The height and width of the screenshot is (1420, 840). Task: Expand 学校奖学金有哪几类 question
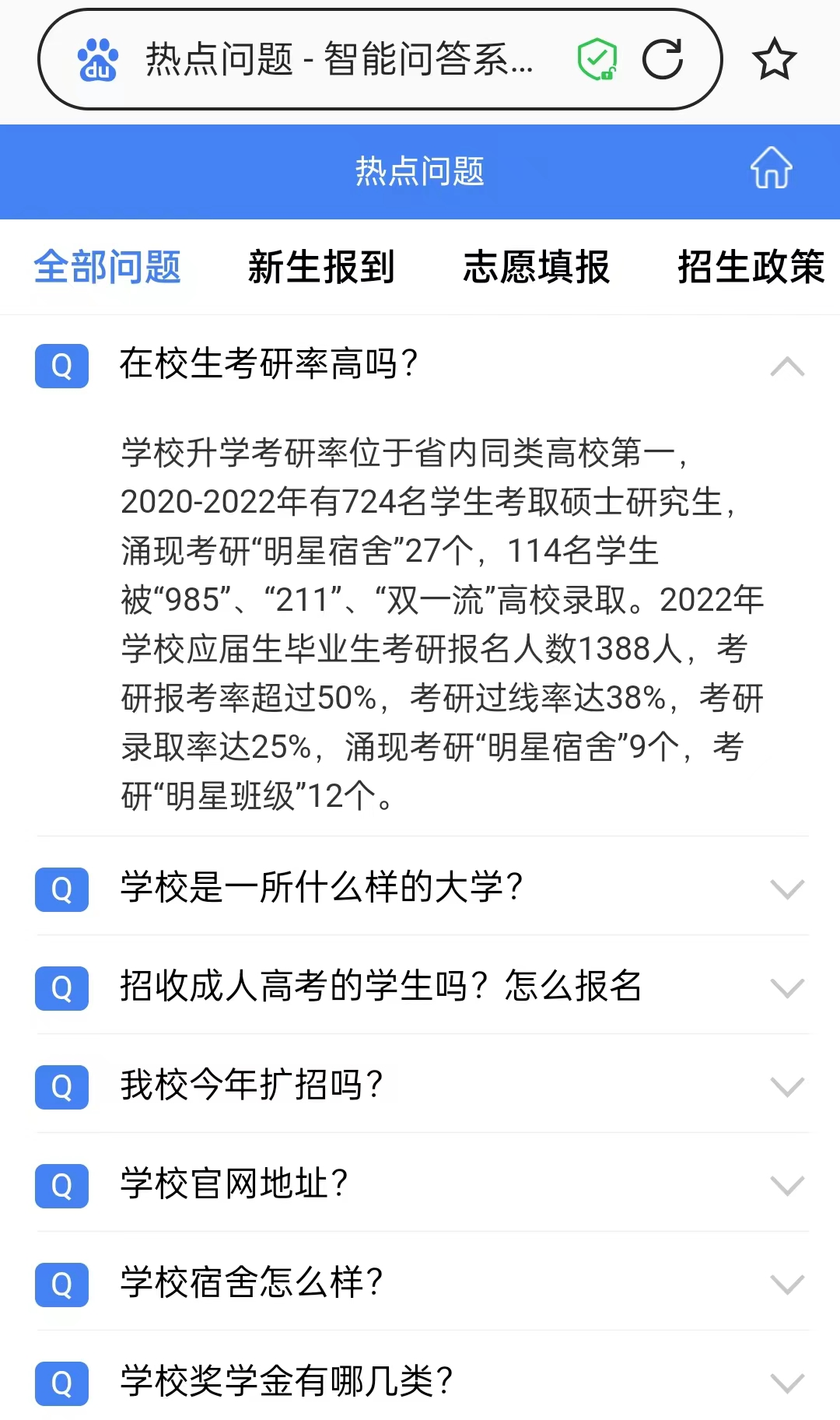coord(786,1383)
